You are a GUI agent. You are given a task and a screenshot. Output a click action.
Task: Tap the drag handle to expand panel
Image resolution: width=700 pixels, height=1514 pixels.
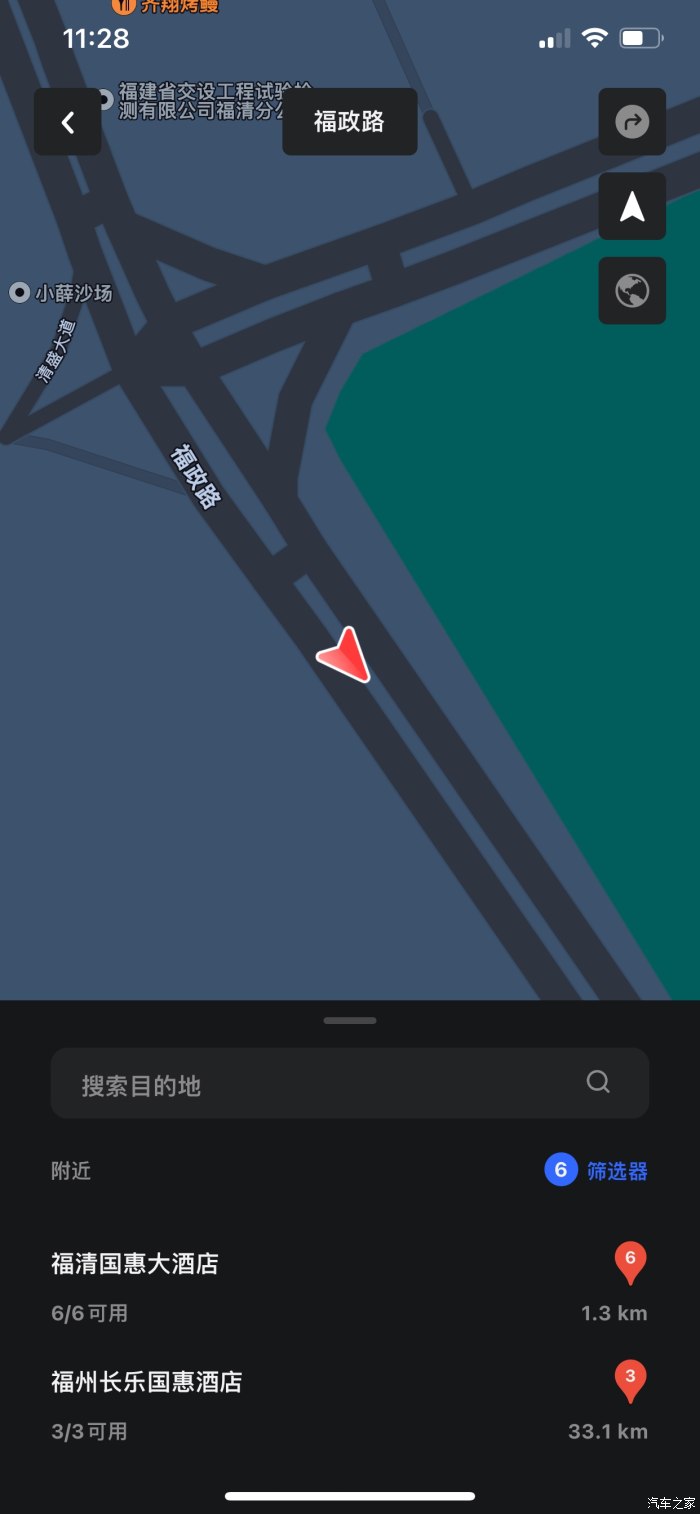click(350, 1021)
